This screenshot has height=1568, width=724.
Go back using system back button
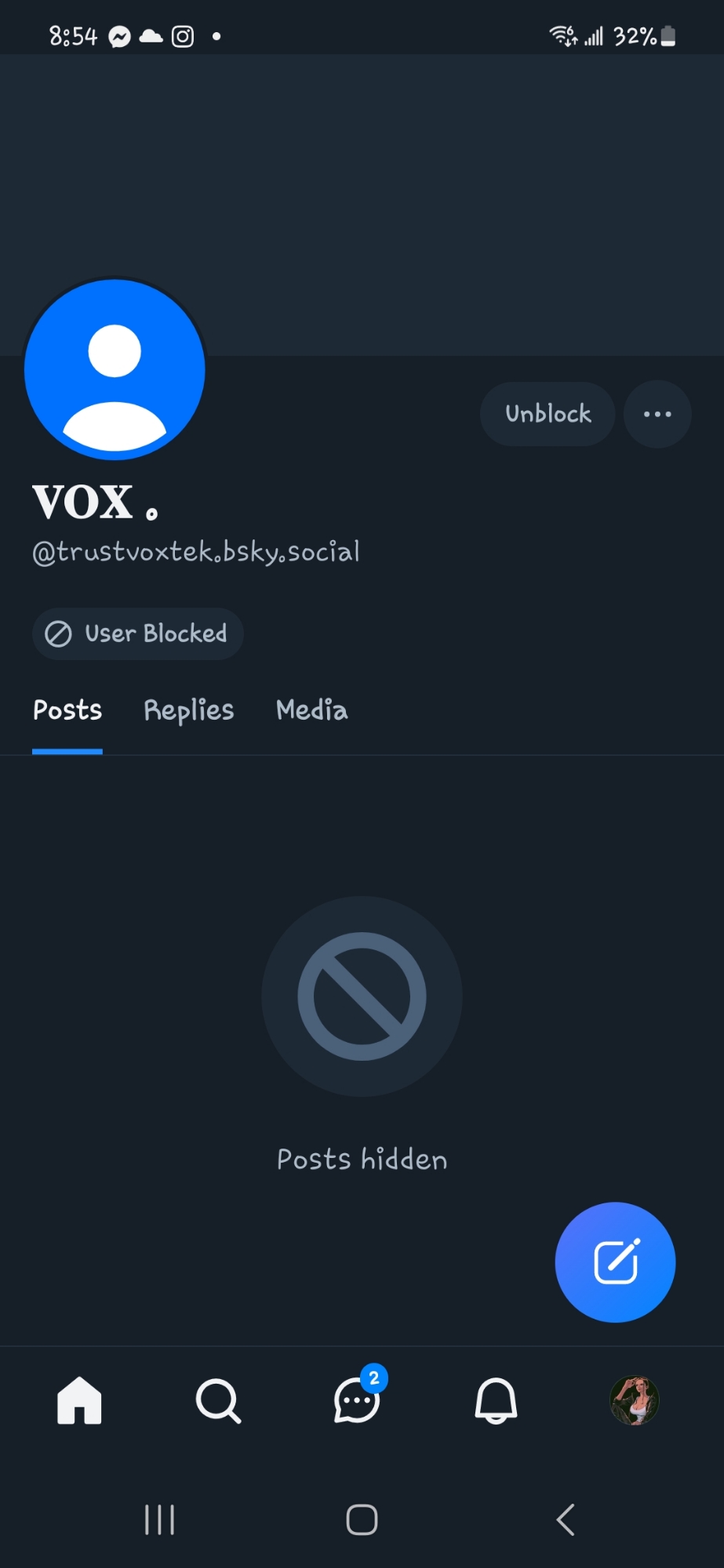pyautogui.click(x=566, y=1519)
